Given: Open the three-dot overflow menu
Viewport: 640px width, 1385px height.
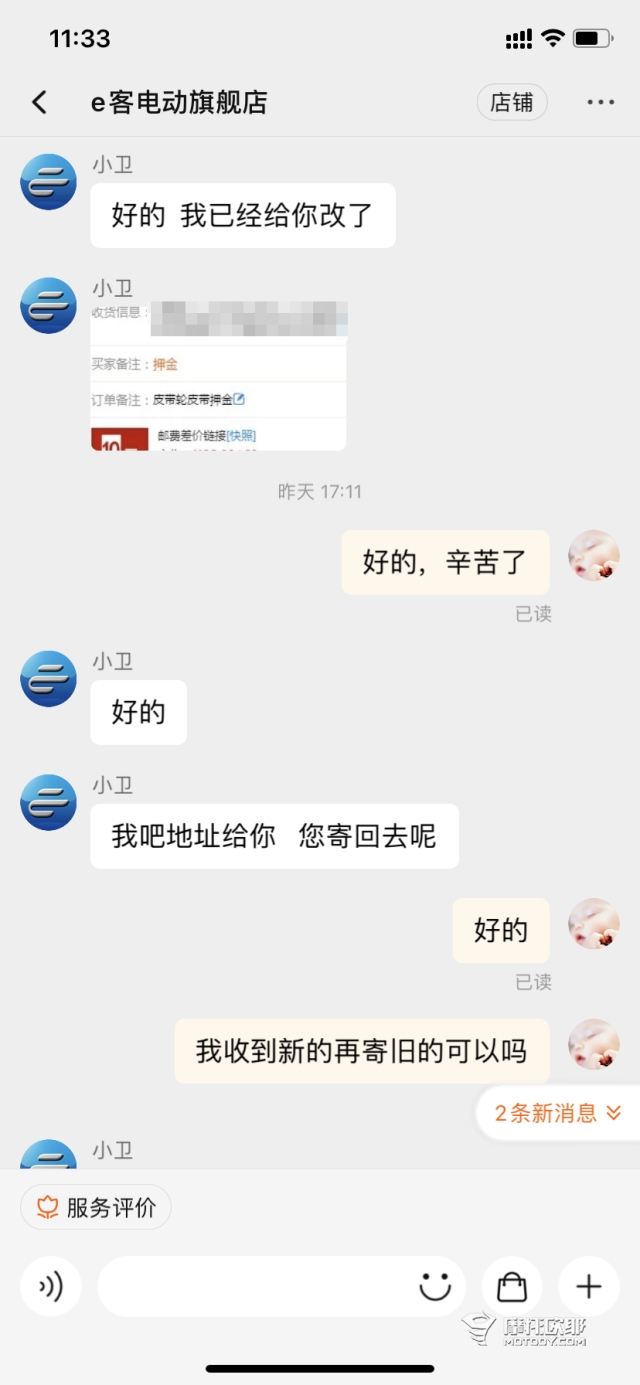Looking at the screenshot, I should [x=600, y=102].
